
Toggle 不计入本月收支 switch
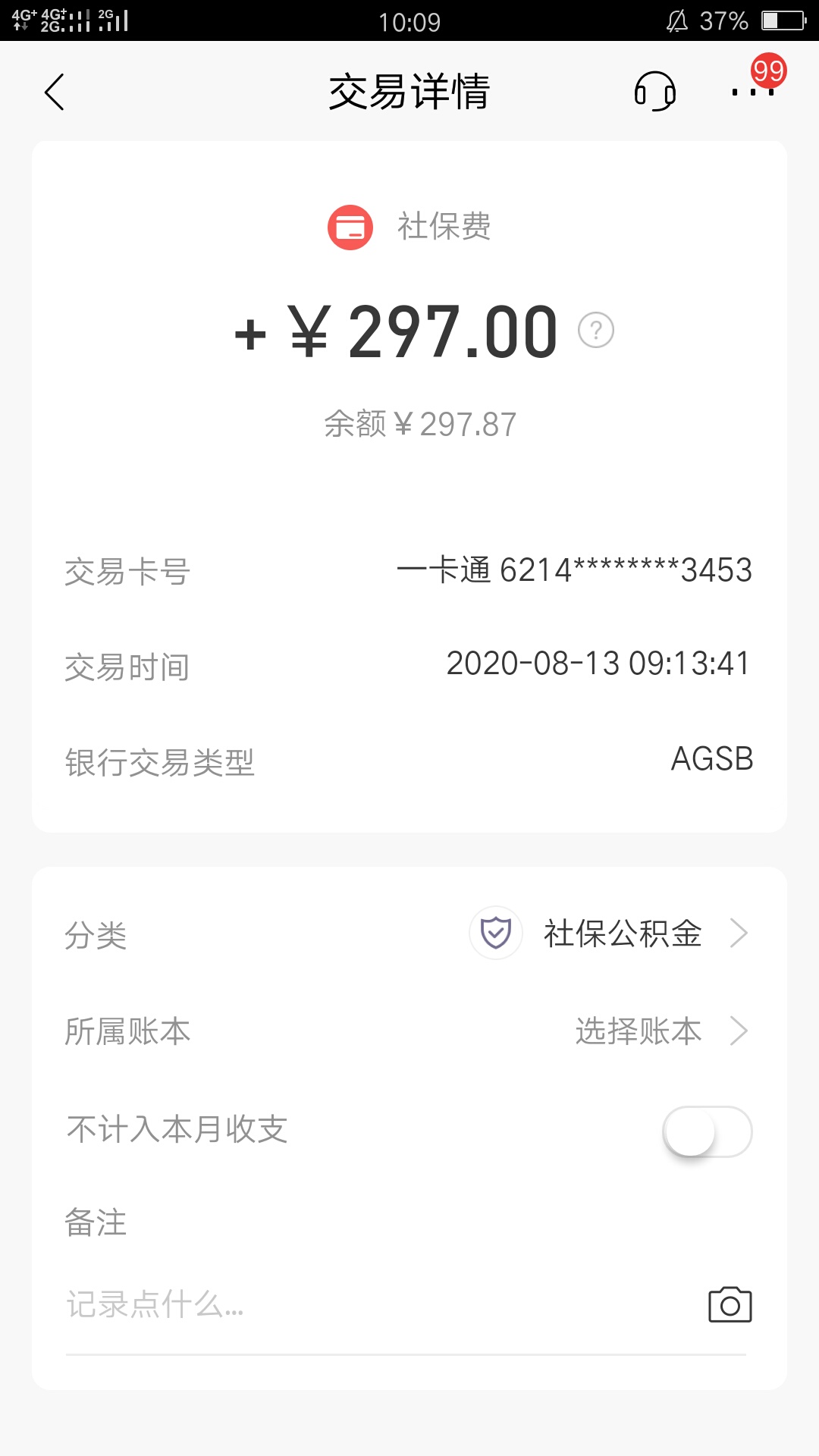(707, 1131)
